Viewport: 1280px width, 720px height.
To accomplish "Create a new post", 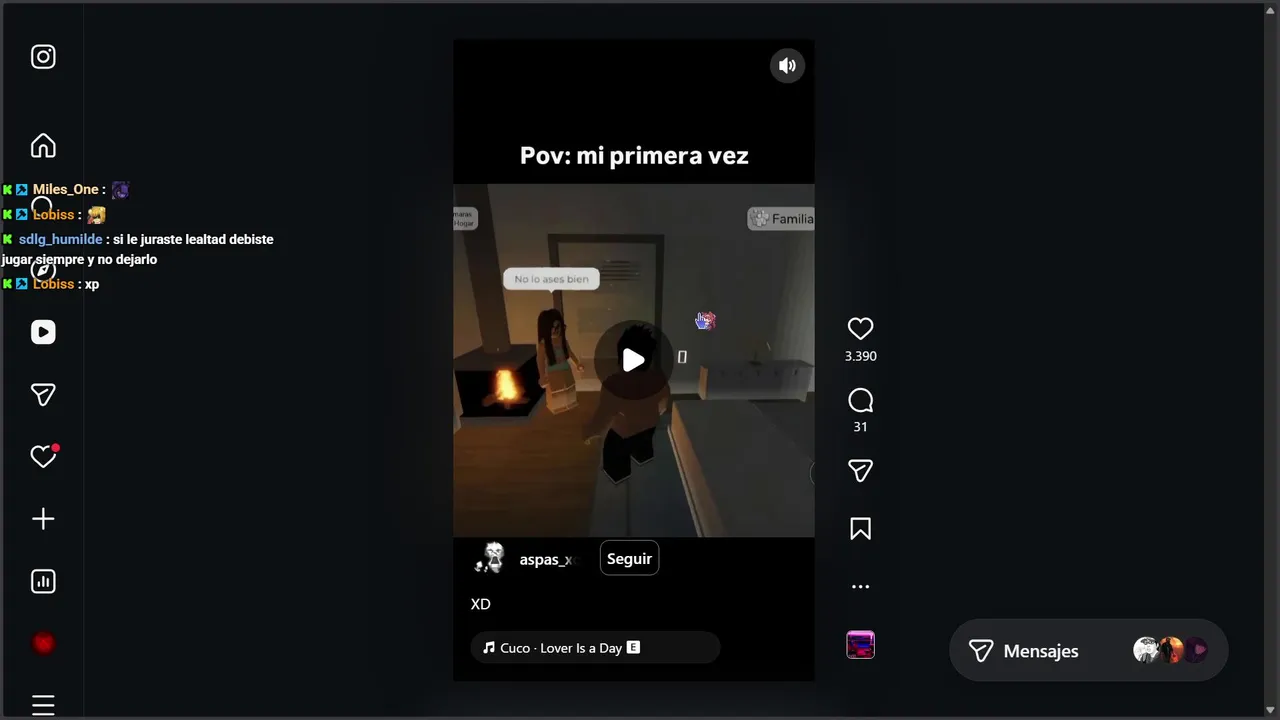I will [43, 519].
